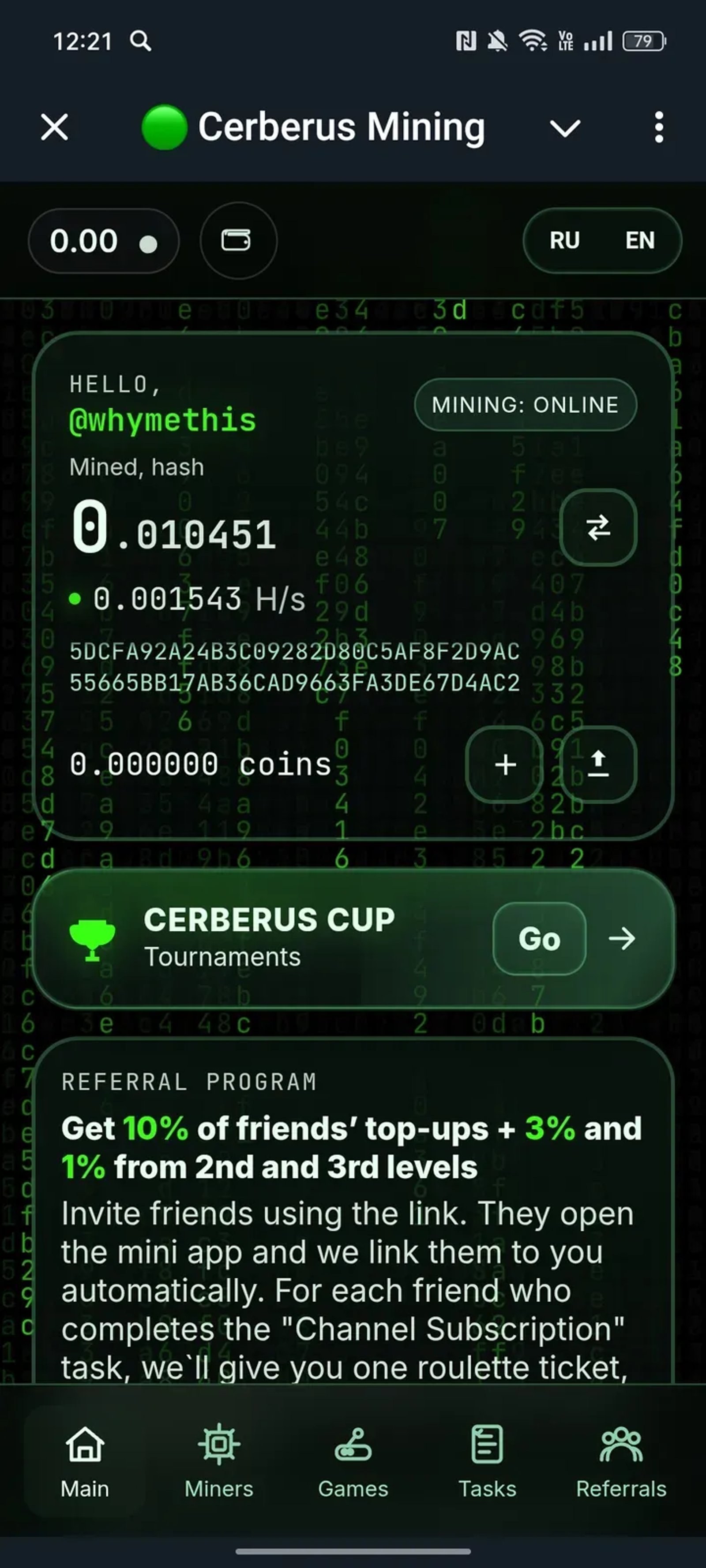
Task: Click the withdraw upload arrow icon
Action: (597, 765)
